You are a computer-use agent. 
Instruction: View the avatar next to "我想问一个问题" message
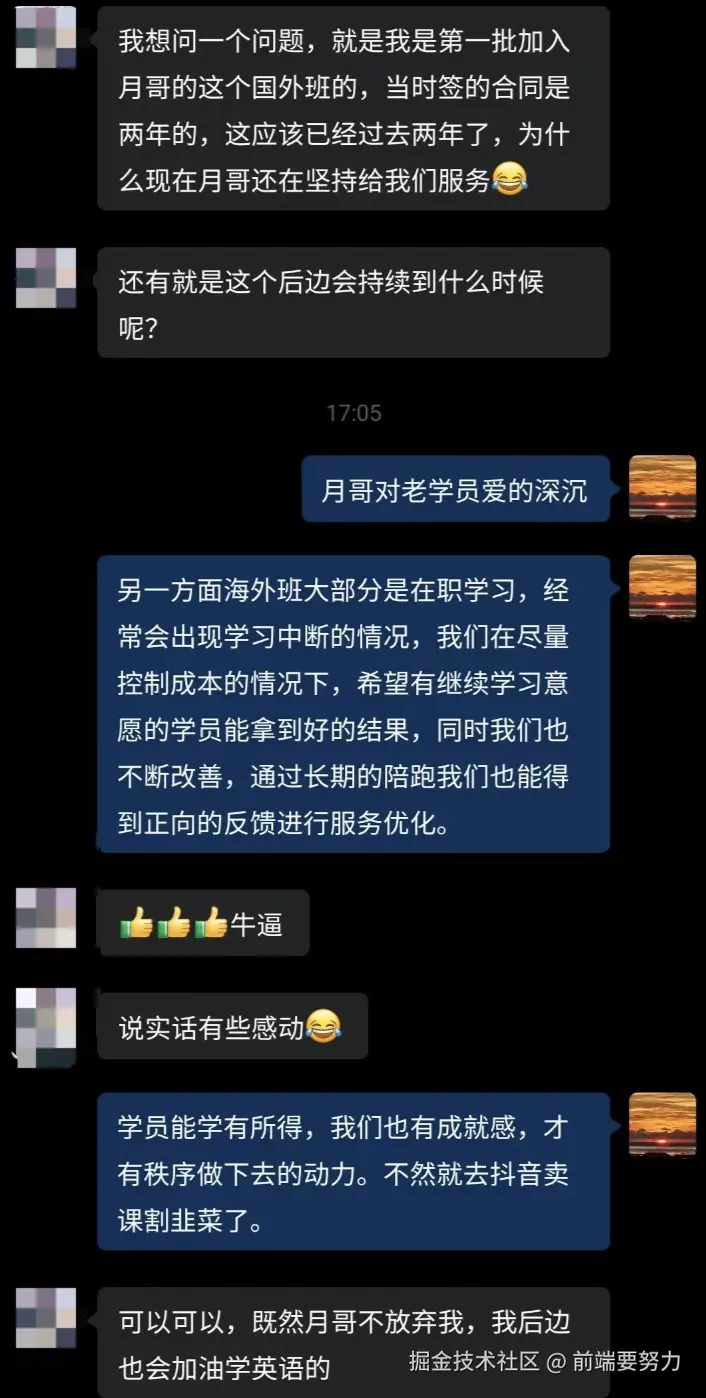point(46,38)
